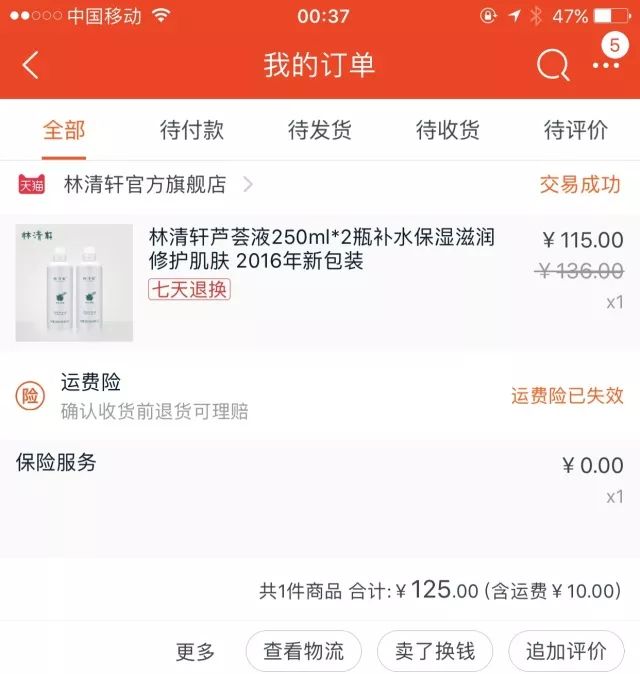The width and height of the screenshot is (640, 674).
Task: Open 林清轩官方旗舰店 store page
Action: pyautogui.click(x=145, y=185)
